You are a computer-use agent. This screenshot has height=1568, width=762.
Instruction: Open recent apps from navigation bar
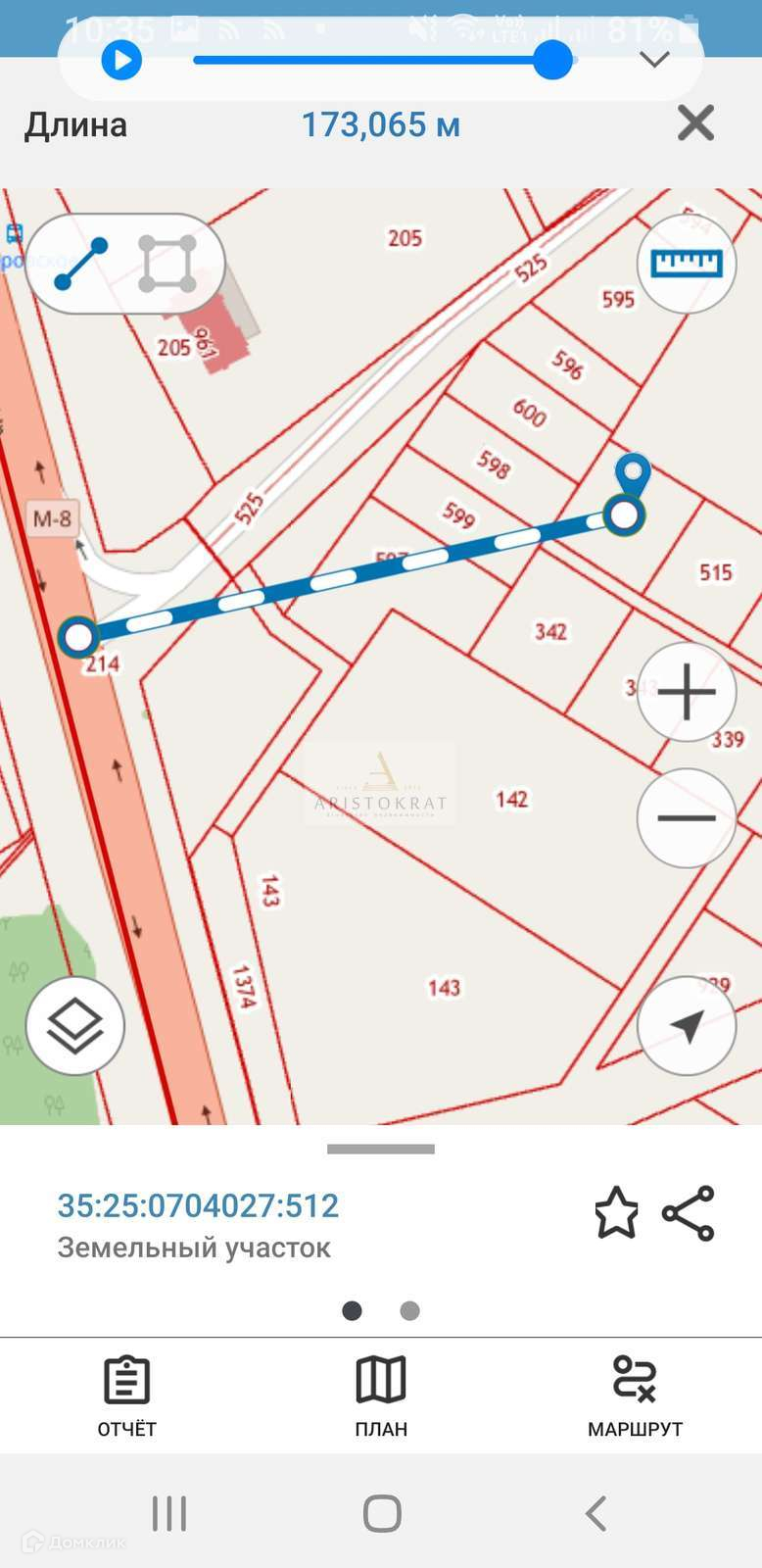click(x=169, y=1513)
